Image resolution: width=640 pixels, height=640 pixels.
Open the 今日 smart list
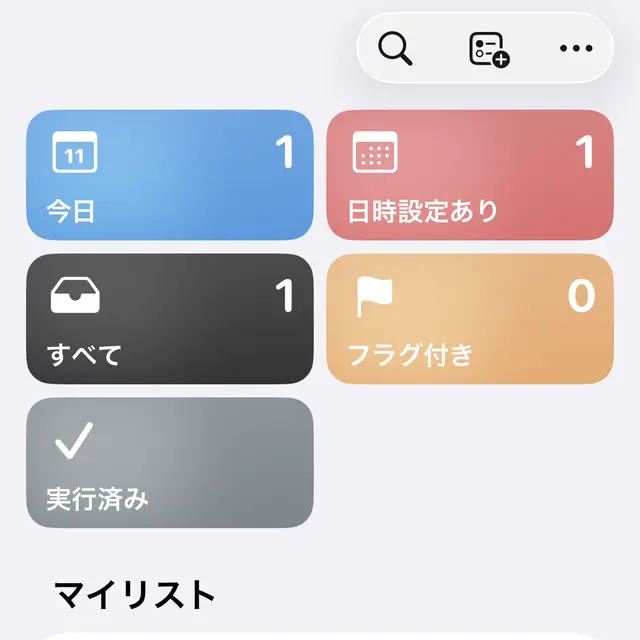(169, 175)
